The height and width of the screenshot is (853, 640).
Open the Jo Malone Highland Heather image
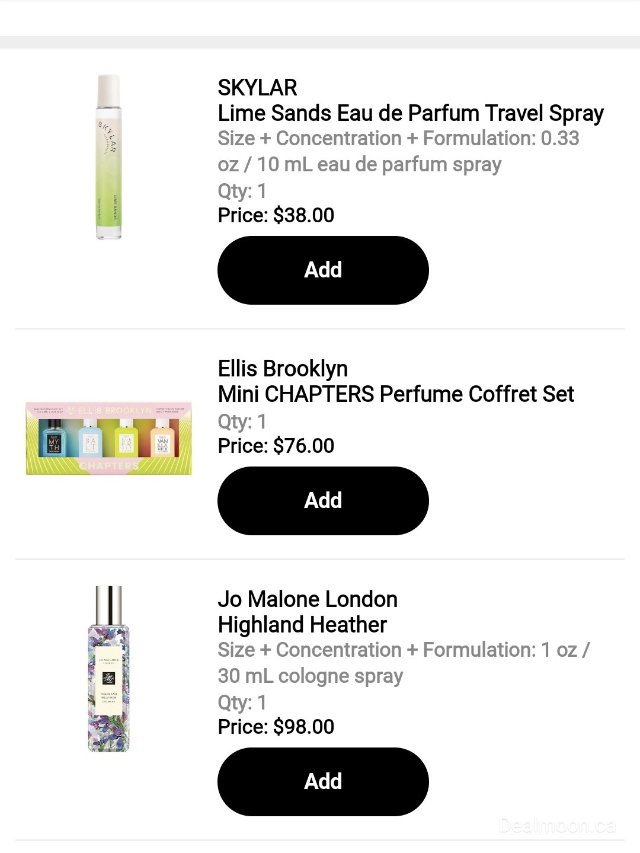pyautogui.click(x=108, y=668)
